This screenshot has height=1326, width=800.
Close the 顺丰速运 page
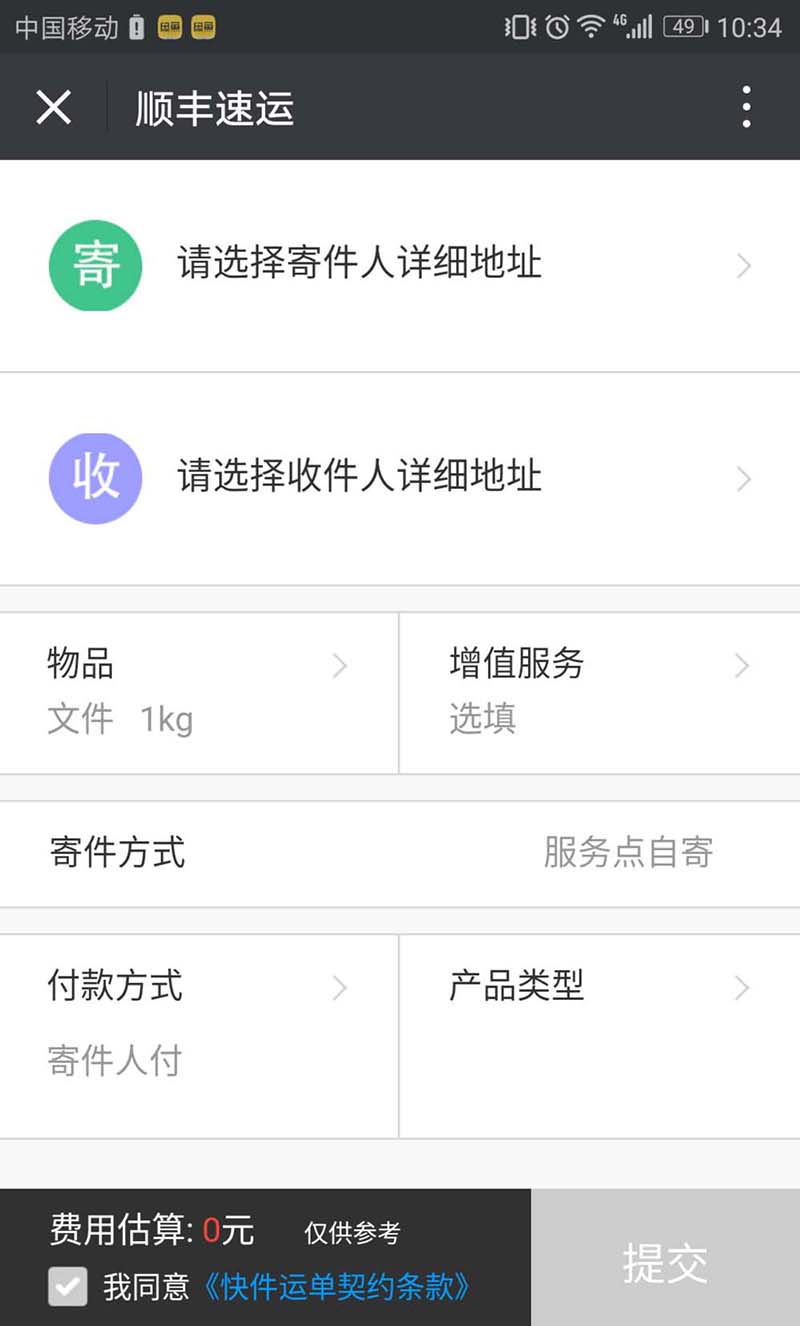(x=53, y=107)
